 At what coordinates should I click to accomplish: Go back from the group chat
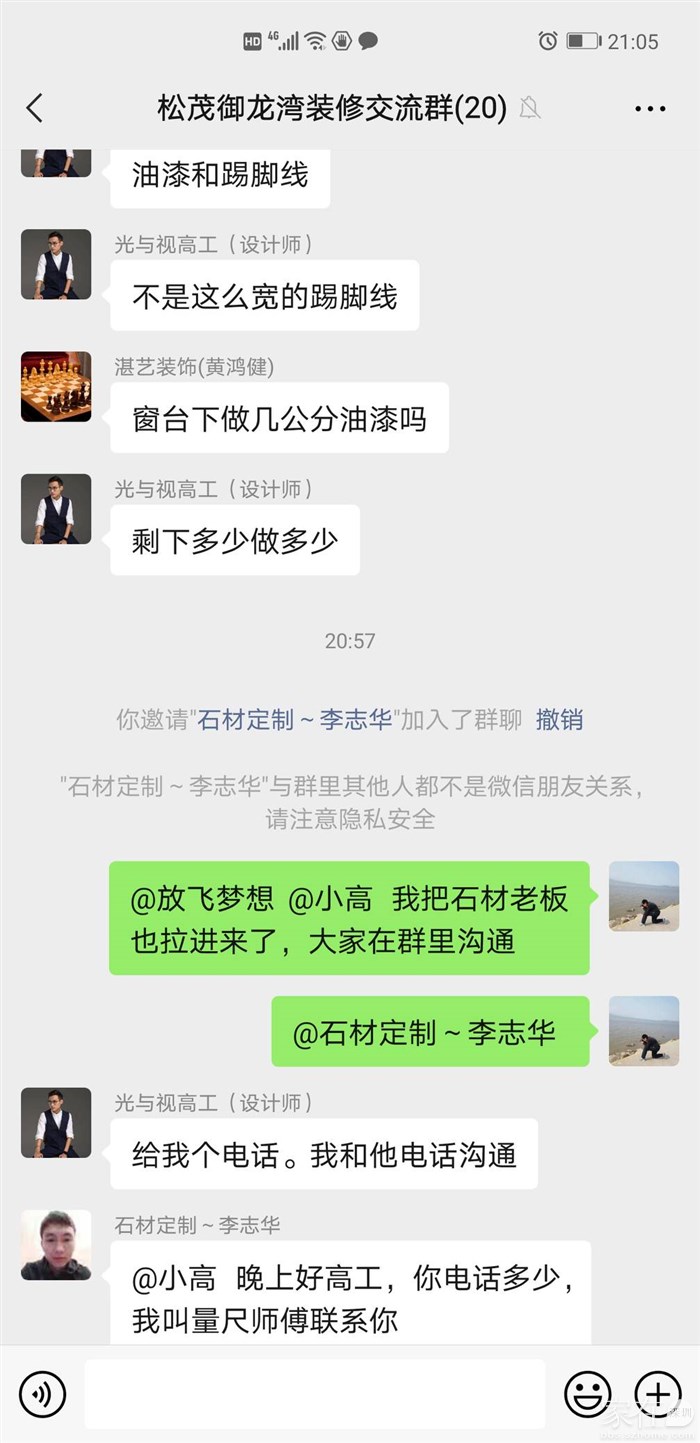click(x=35, y=108)
